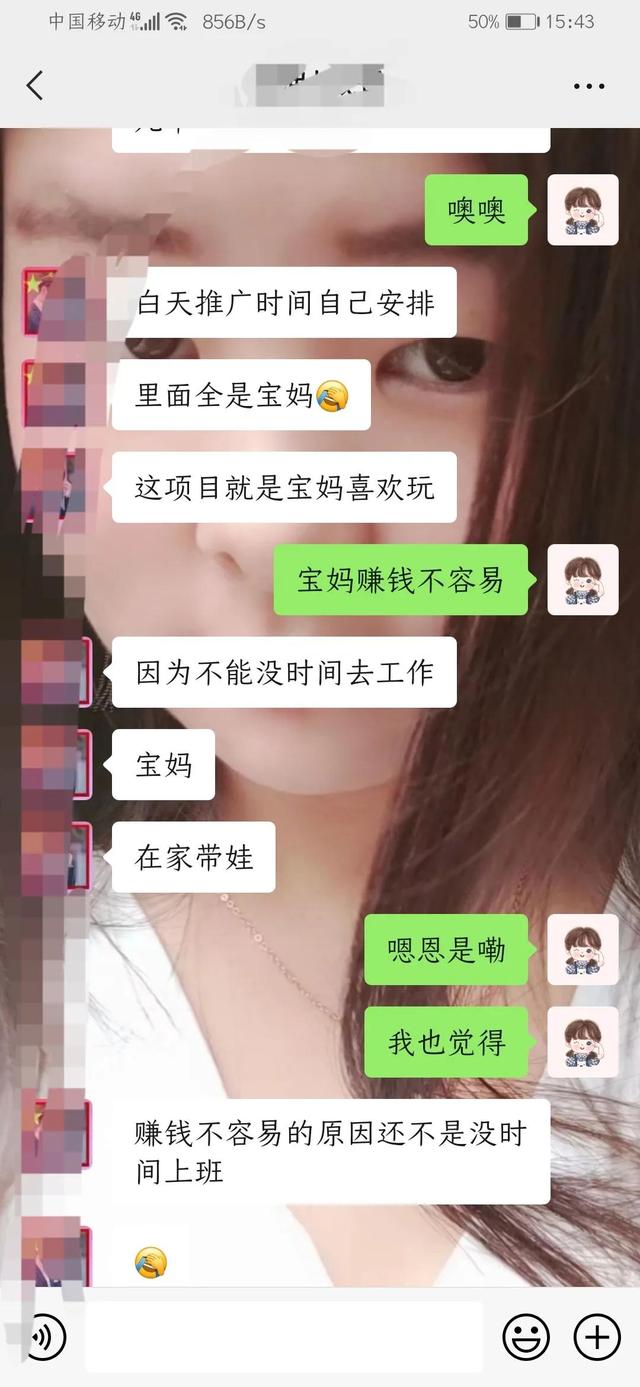640x1387 pixels.
Task: Open contact avatar beside 在家带娃
Action: click(56, 857)
